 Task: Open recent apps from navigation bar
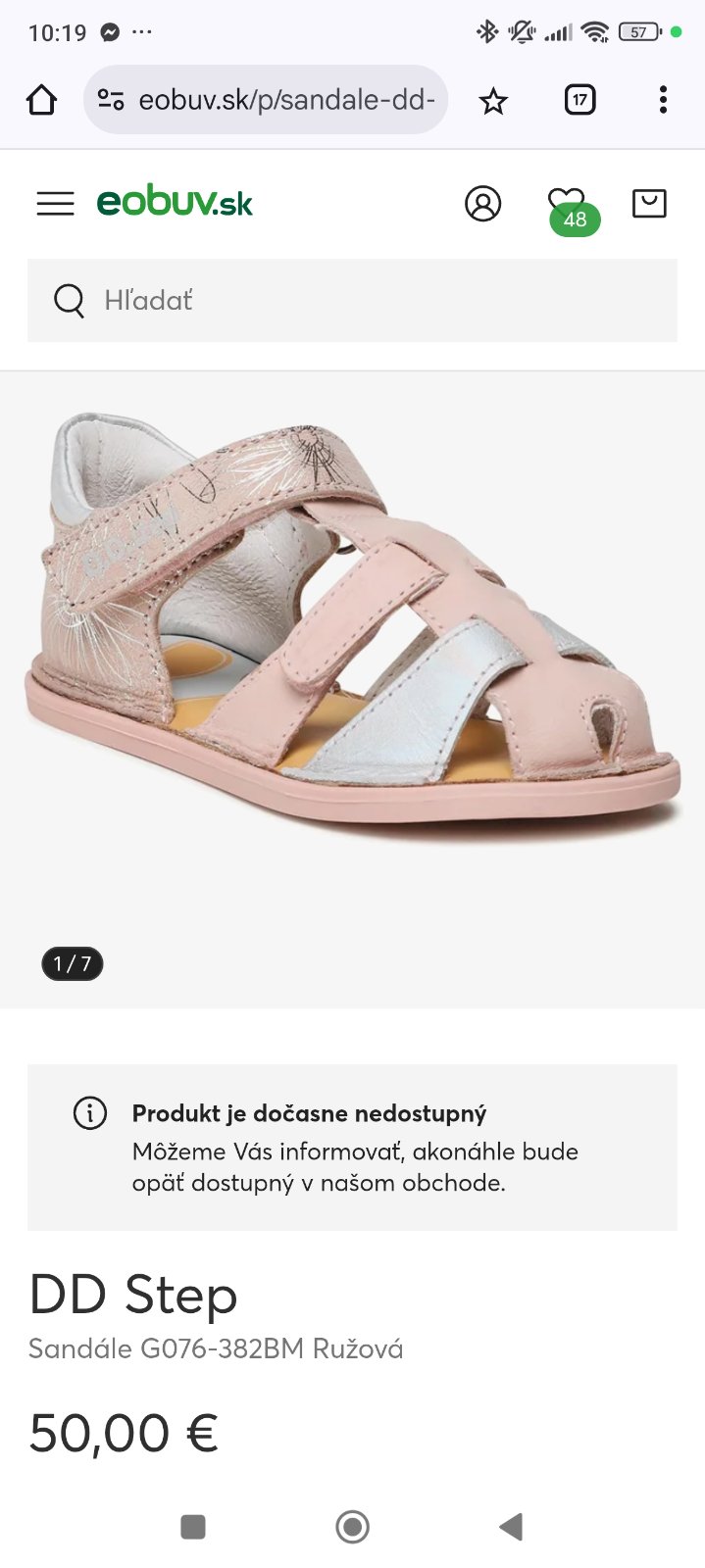coord(193,1526)
